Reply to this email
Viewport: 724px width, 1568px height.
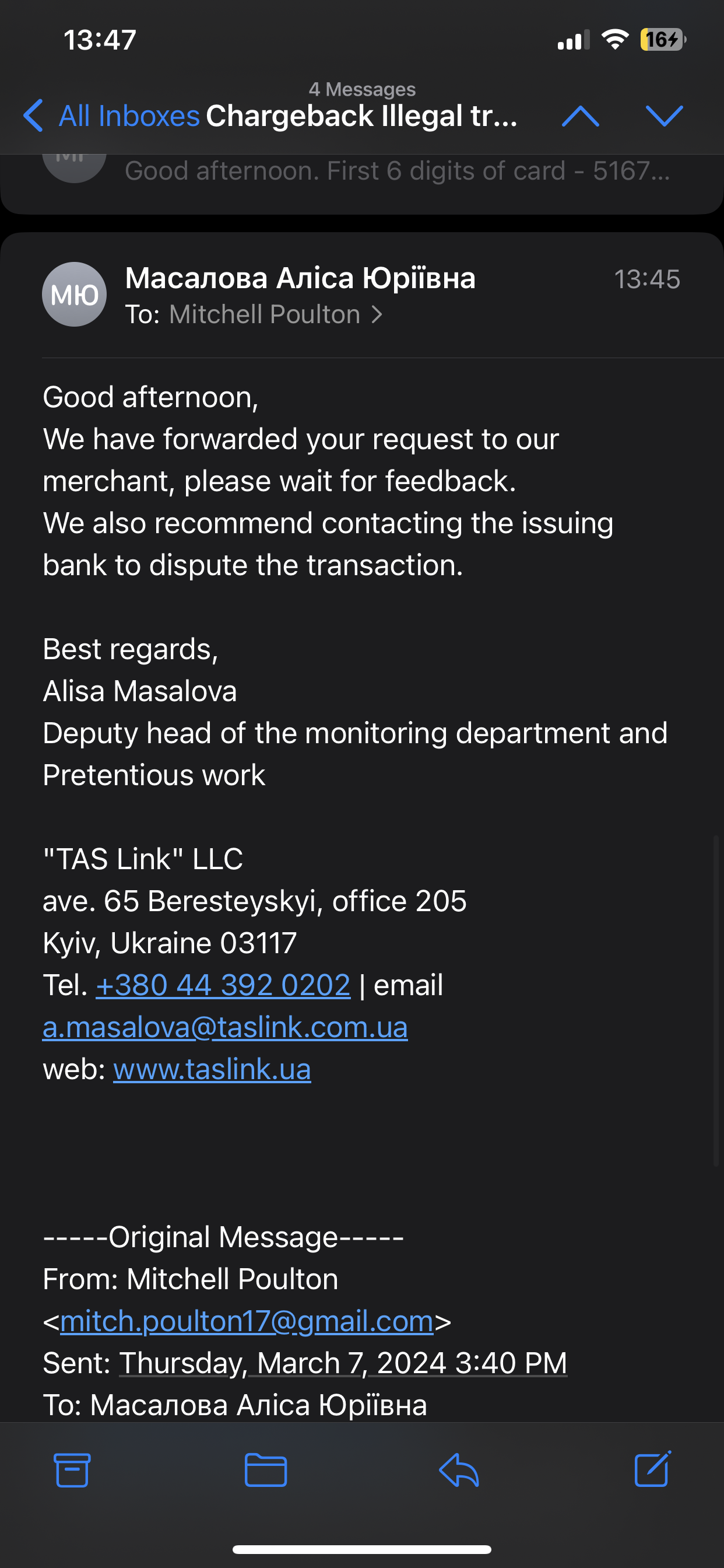[x=459, y=1469]
